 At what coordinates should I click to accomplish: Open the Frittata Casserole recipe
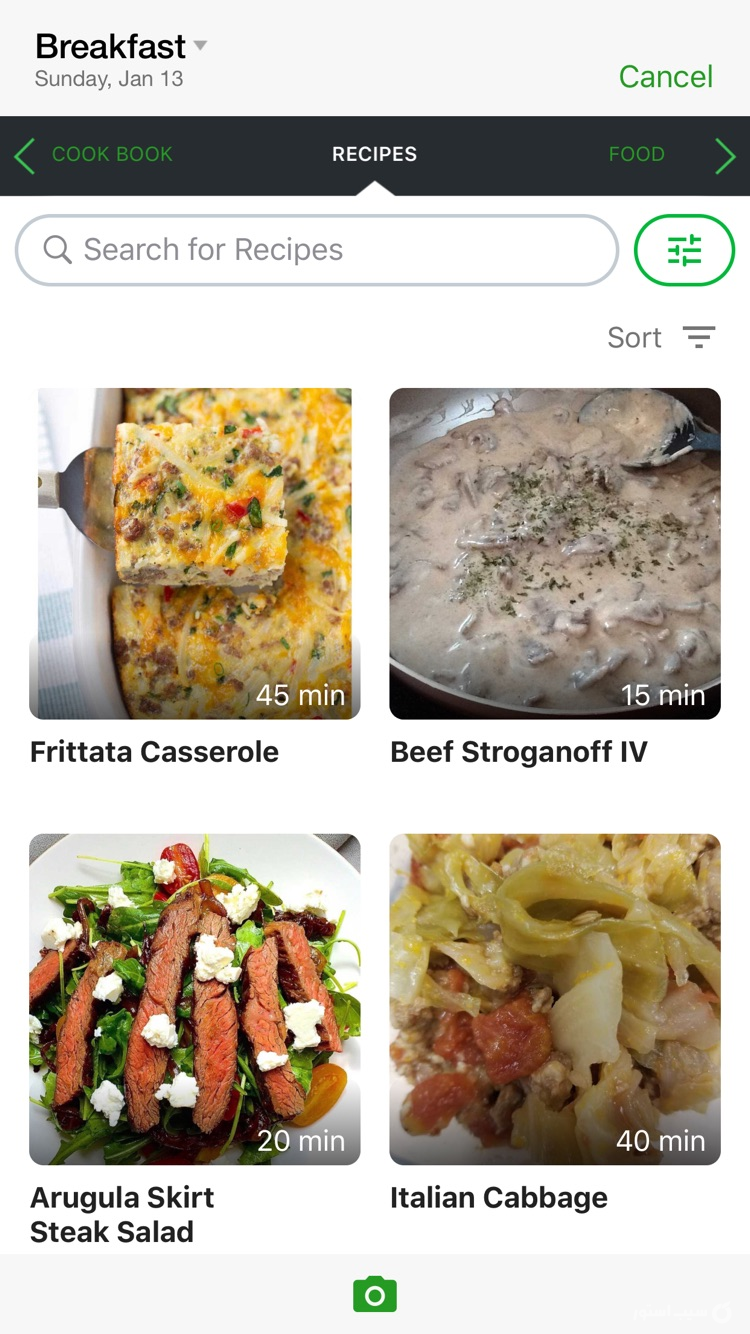[x=194, y=553]
